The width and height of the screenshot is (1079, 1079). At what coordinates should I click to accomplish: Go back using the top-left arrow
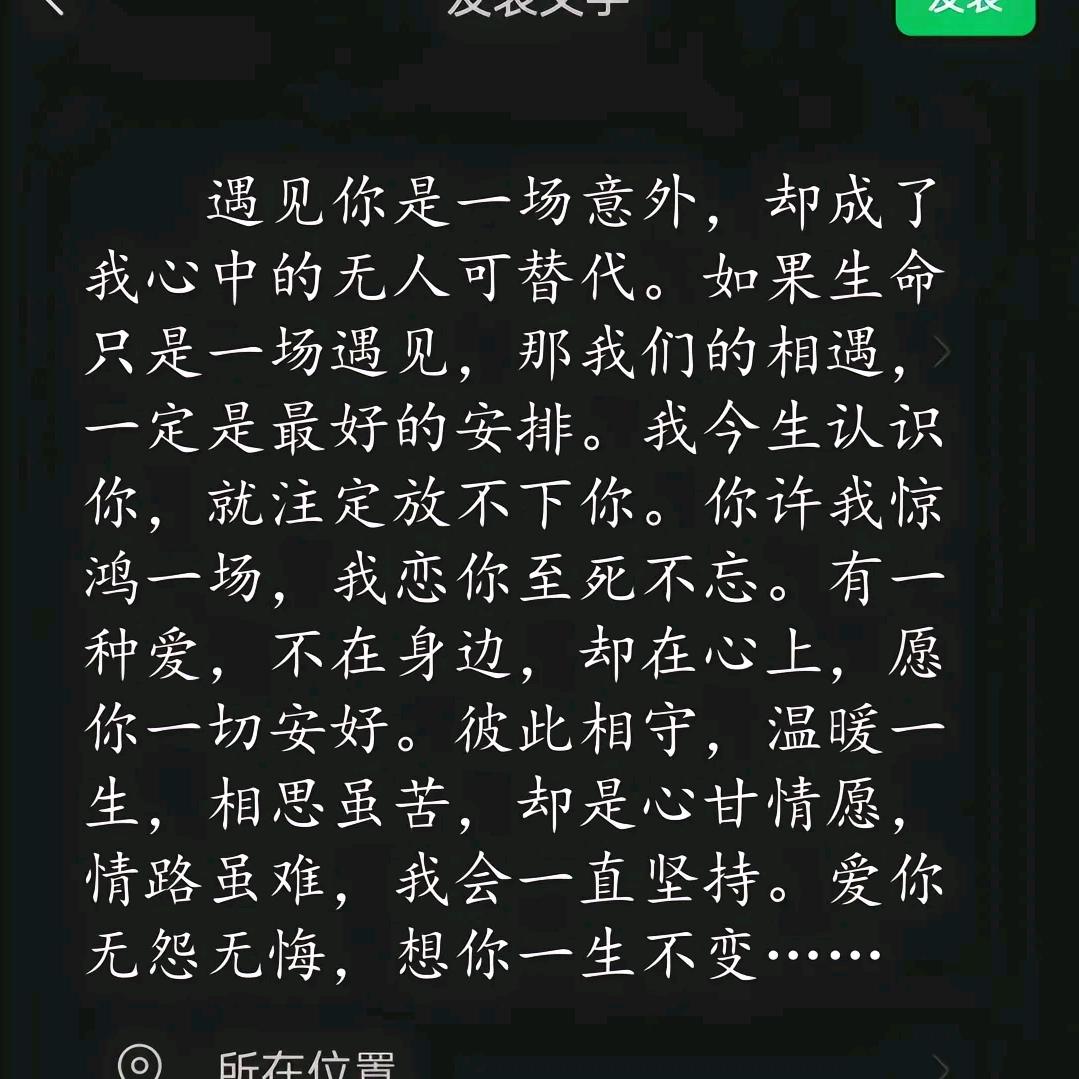[52, 8]
